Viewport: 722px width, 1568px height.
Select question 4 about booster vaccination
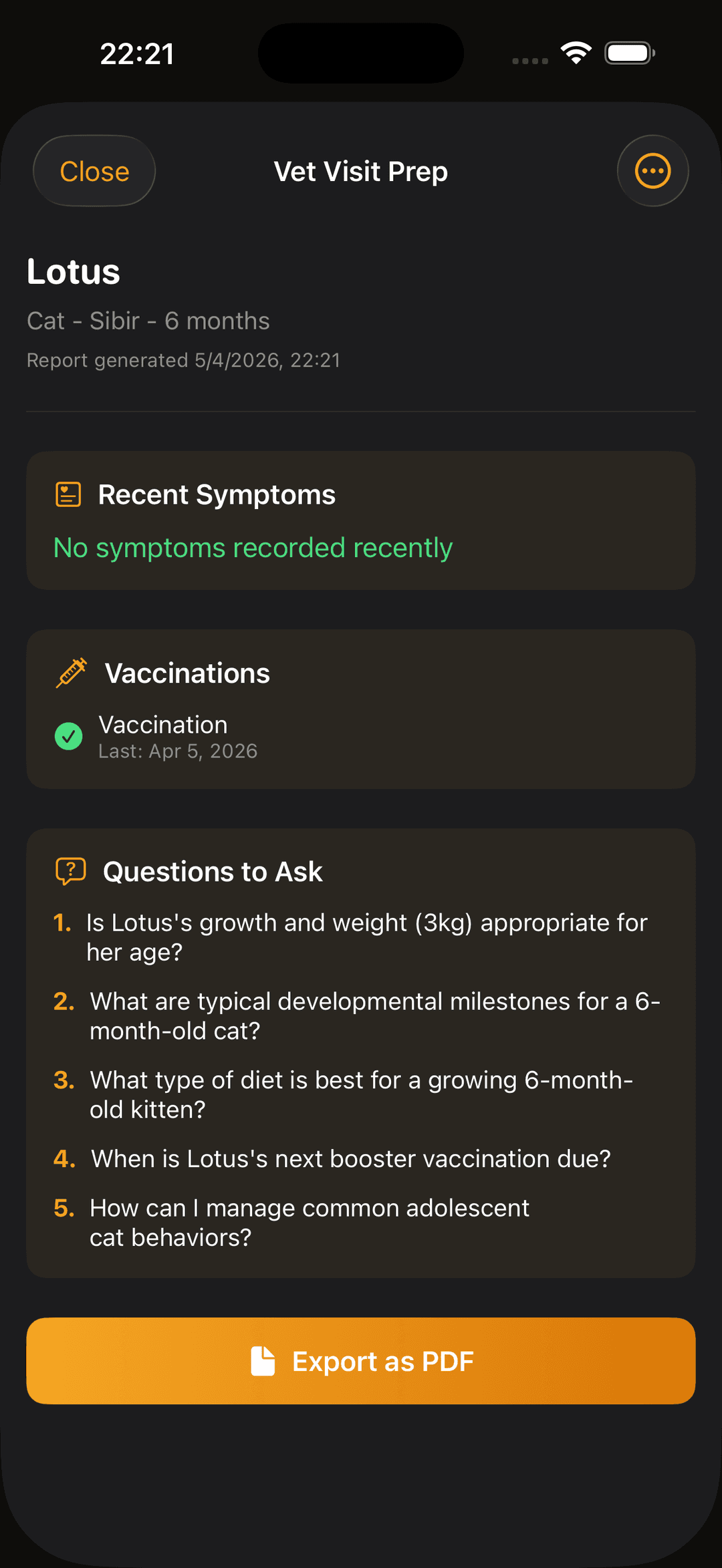pos(350,1159)
